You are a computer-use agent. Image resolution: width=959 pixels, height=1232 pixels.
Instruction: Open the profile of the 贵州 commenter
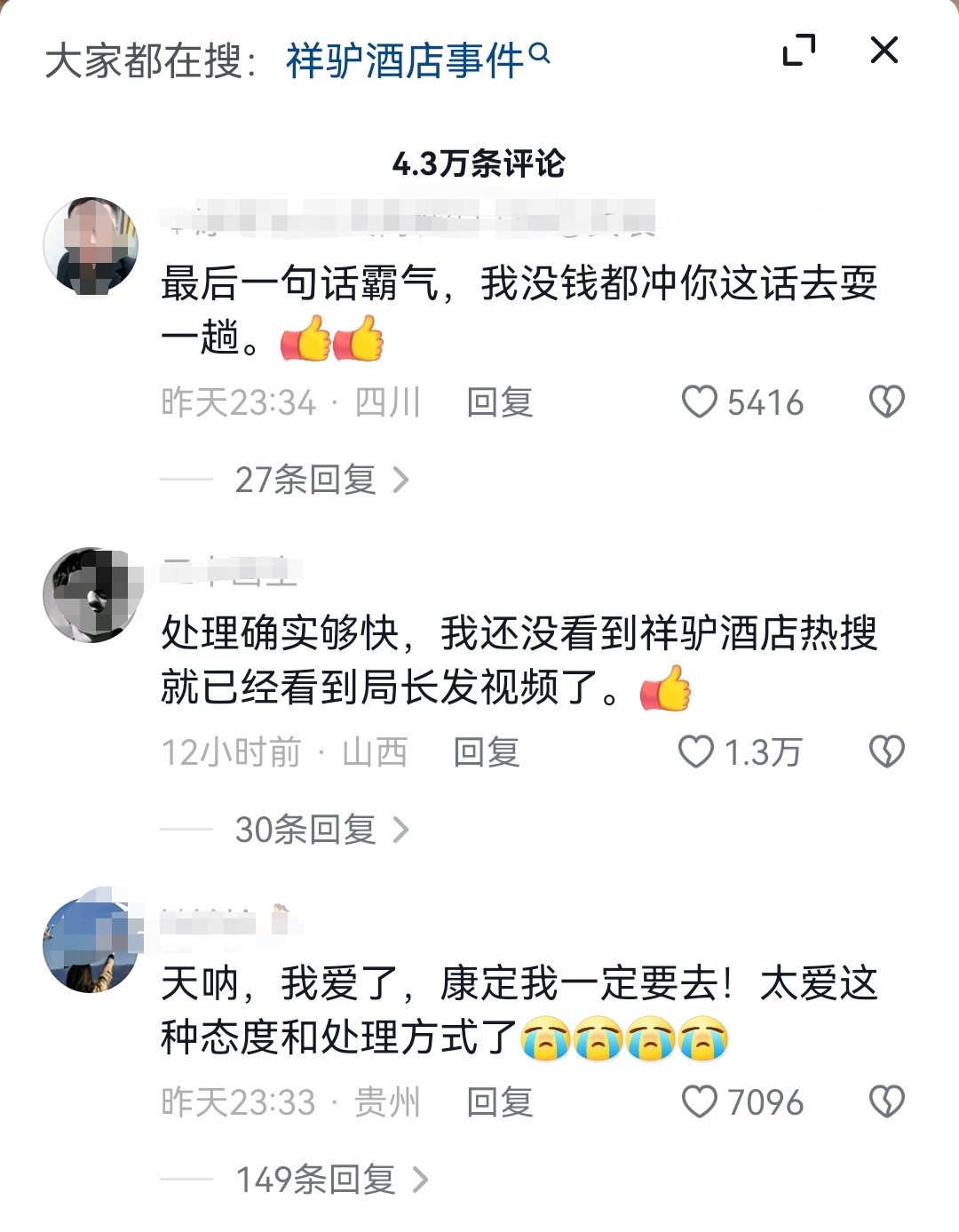(x=91, y=944)
